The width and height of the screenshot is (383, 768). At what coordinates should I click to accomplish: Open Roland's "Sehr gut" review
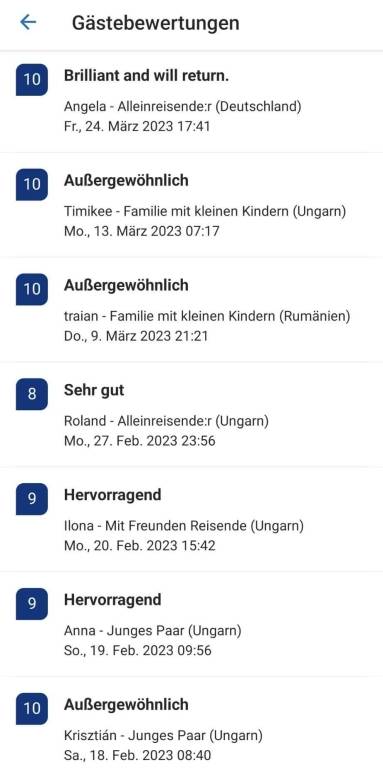tap(192, 415)
